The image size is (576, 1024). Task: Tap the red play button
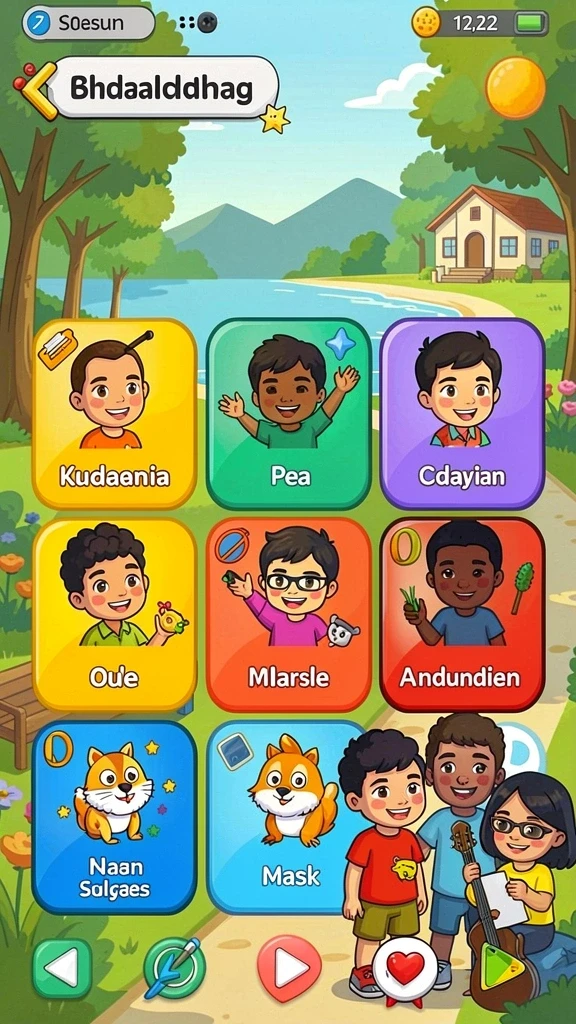(289, 968)
